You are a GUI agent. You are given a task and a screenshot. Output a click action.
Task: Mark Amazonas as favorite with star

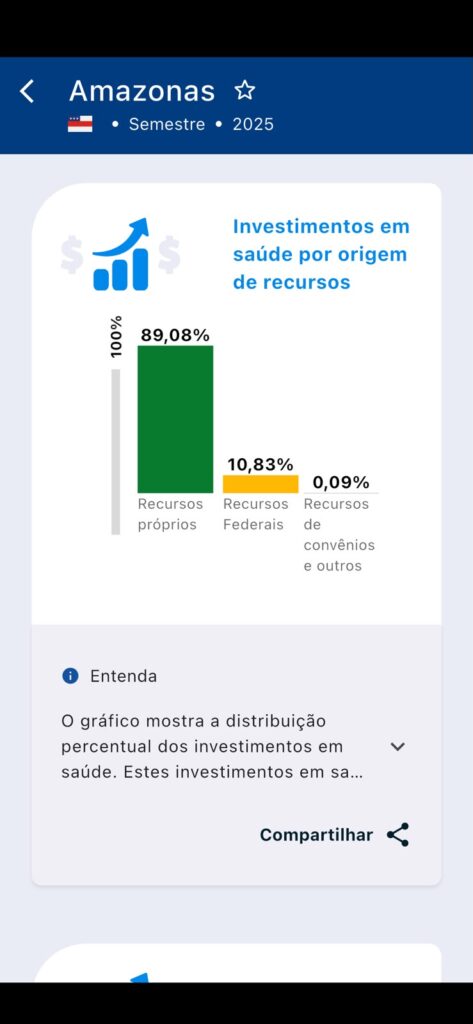click(245, 90)
